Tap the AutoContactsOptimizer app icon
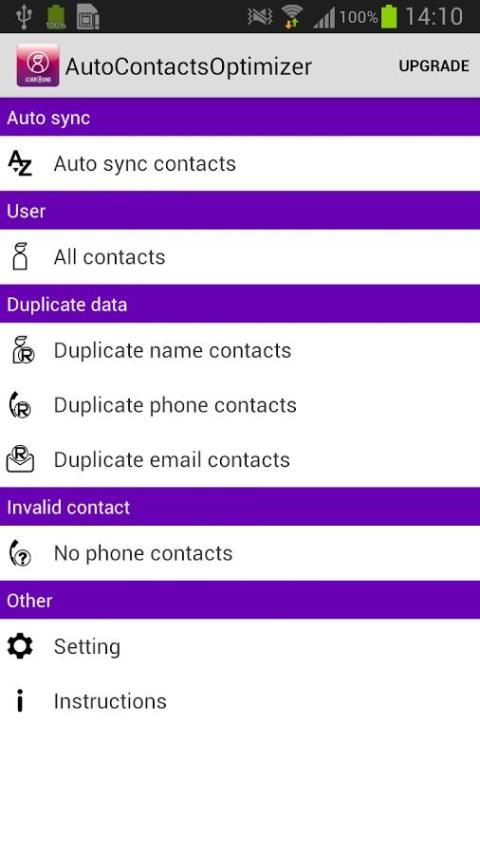The height and width of the screenshot is (854, 480). [x=38, y=65]
